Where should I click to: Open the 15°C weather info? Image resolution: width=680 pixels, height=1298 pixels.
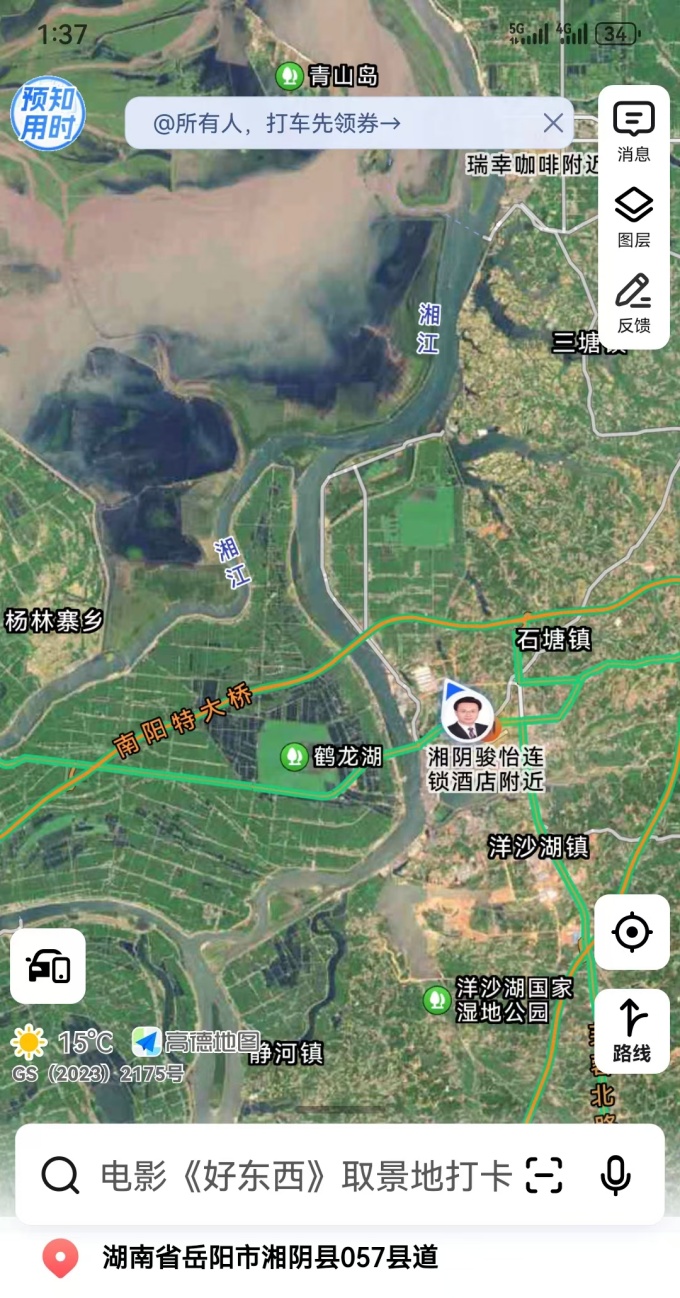pyautogui.click(x=64, y=1043)
